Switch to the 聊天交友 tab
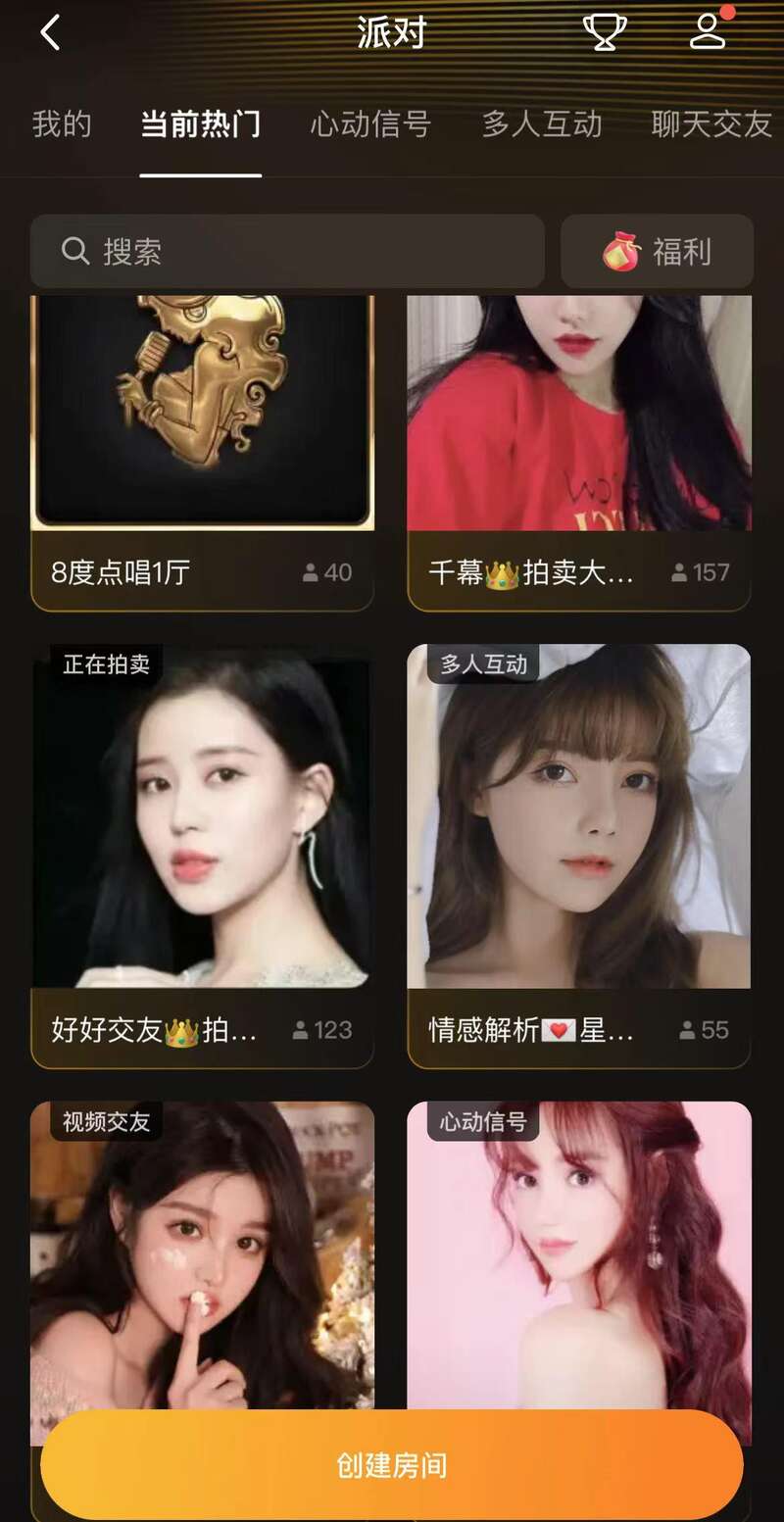This screenshot has width=784, height=1522. click(711, 124)
